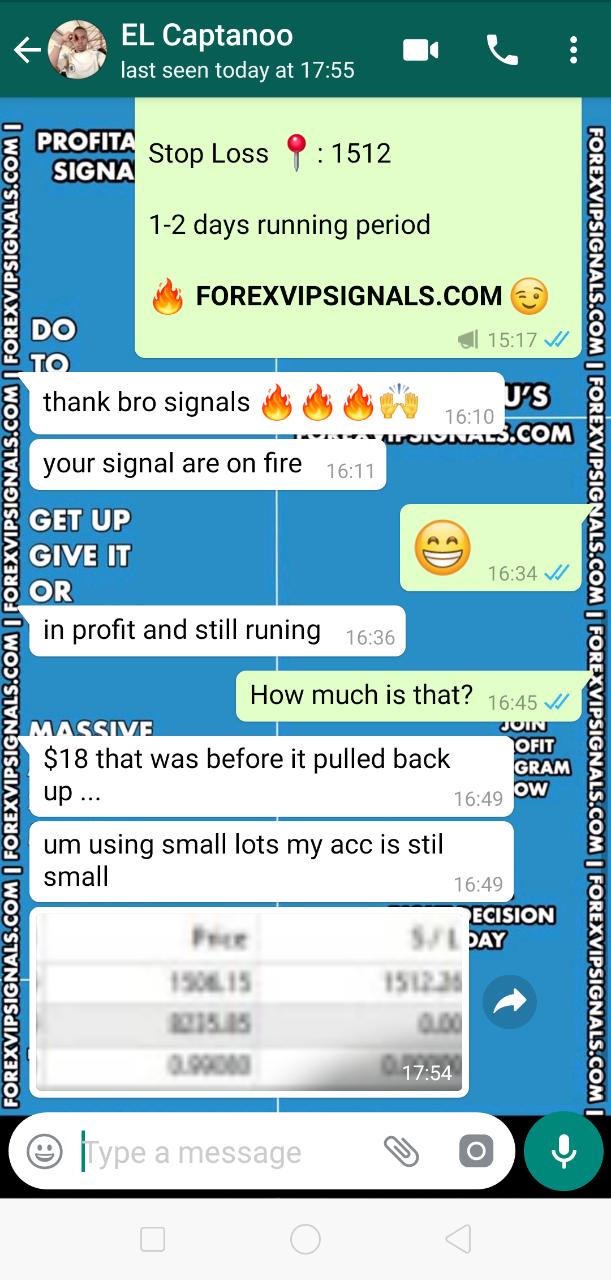The height and width of the screenshot is (1280, 611).
Task: Tap the system home button
Action: click(x=305, y=1240)
